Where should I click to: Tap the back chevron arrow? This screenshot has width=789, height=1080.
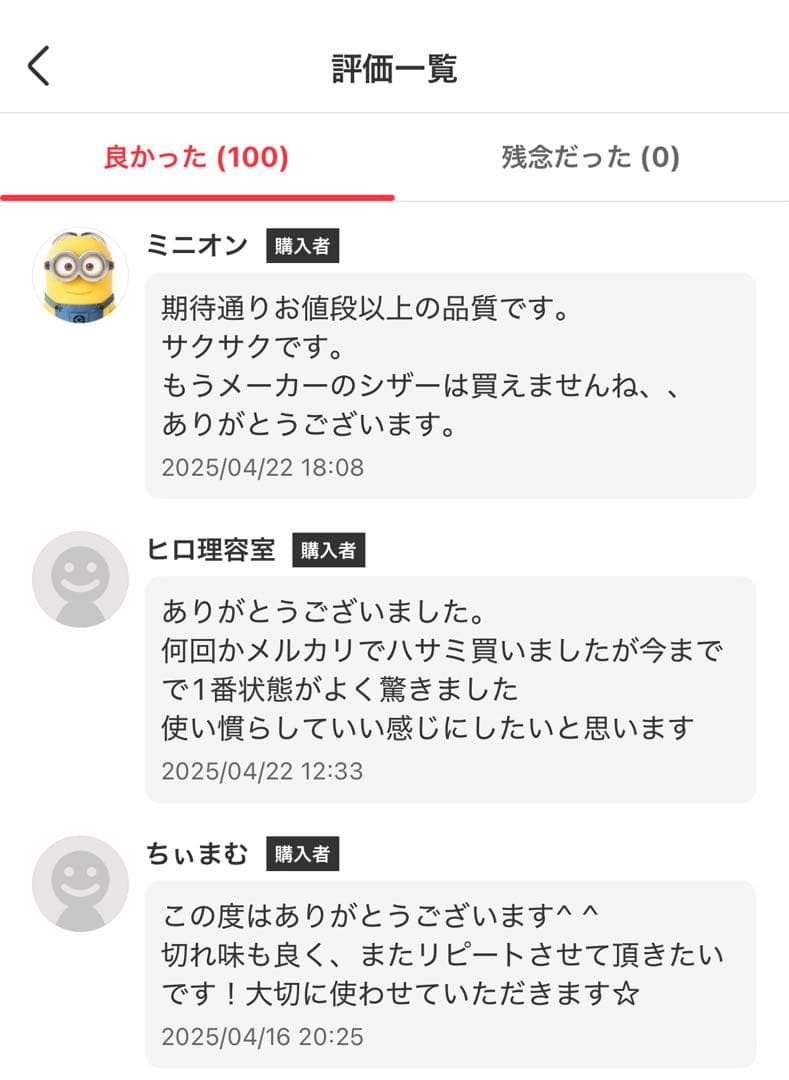[x=38, y=65]
